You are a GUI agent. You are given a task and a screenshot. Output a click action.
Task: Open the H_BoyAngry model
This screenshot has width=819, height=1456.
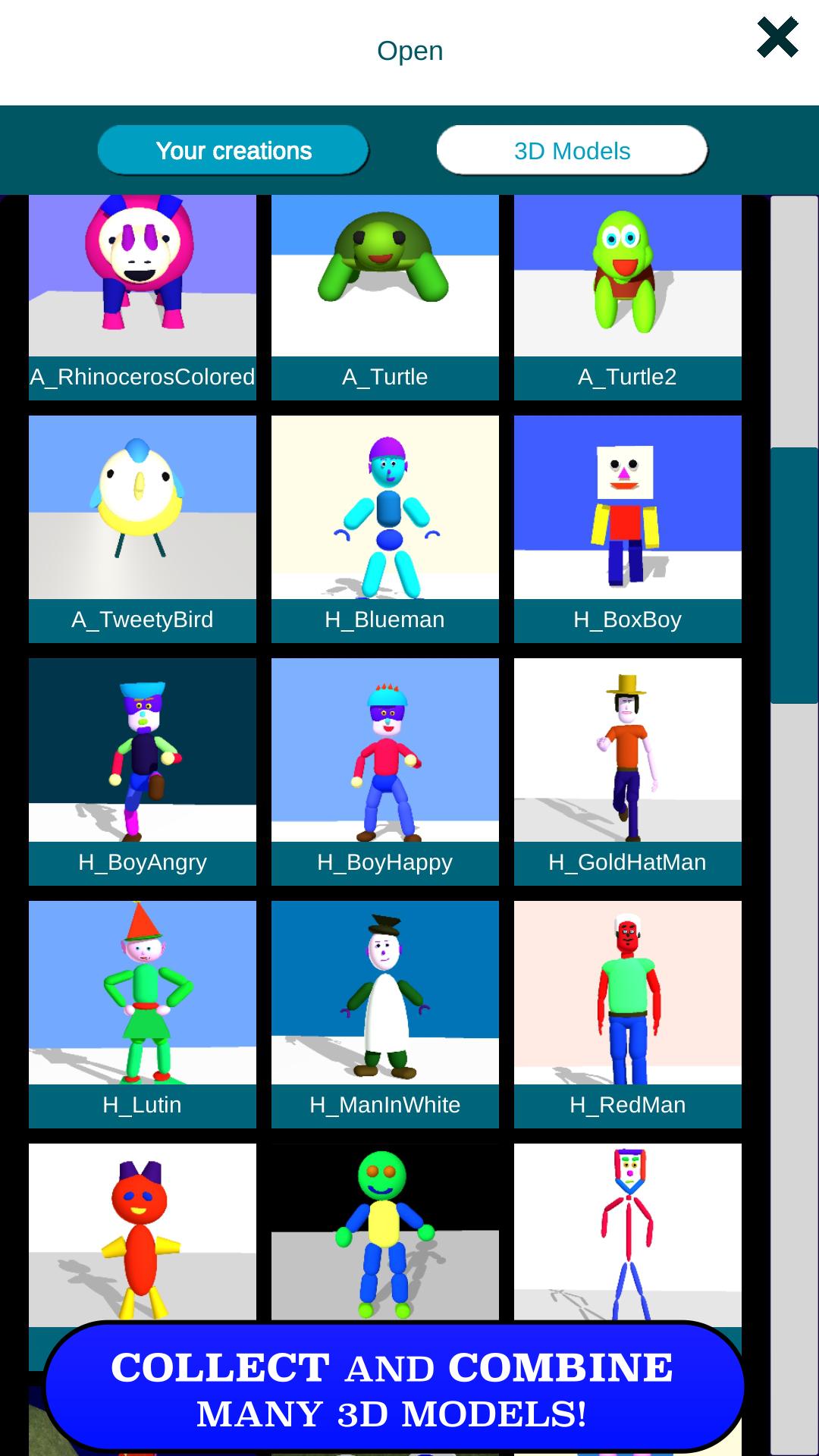143,772
